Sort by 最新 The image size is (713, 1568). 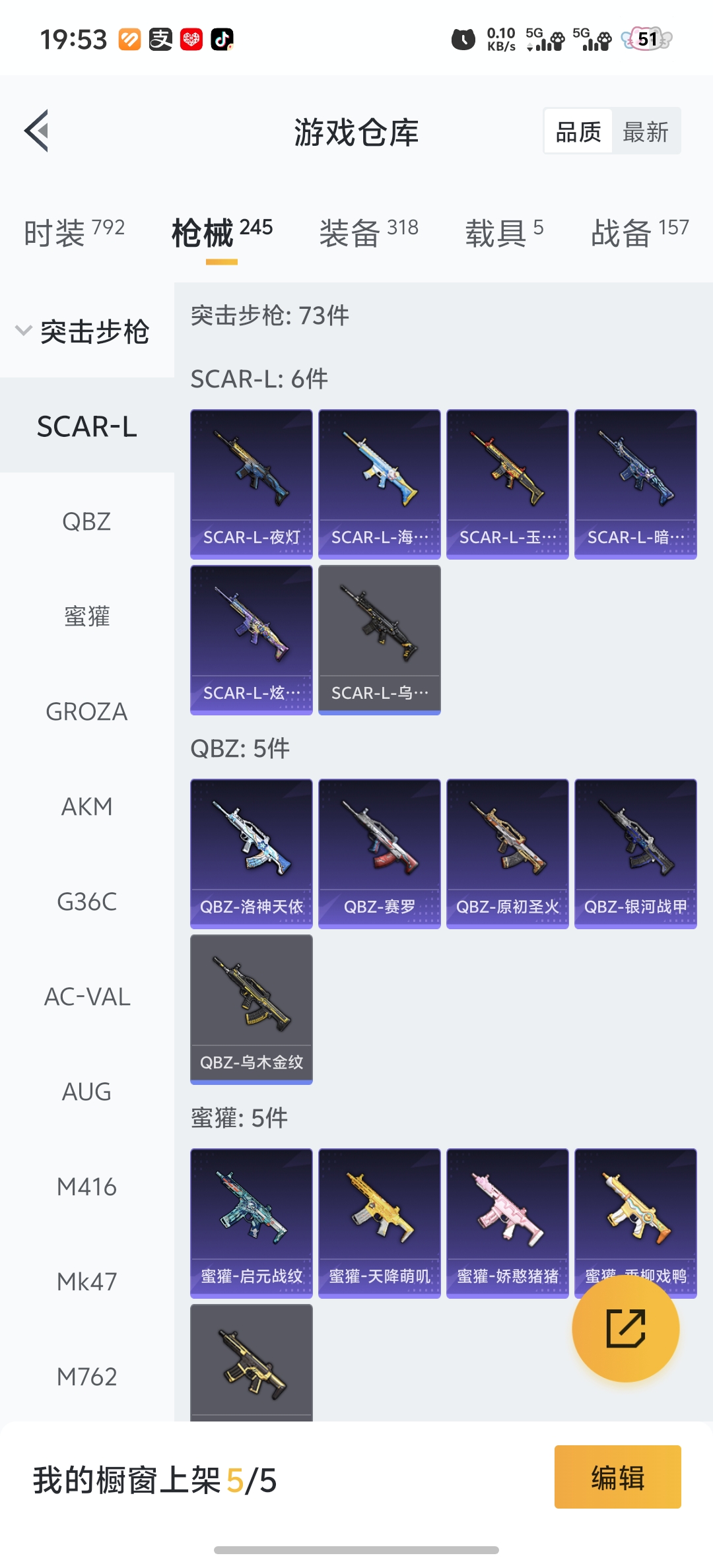(x=645, y=132)
